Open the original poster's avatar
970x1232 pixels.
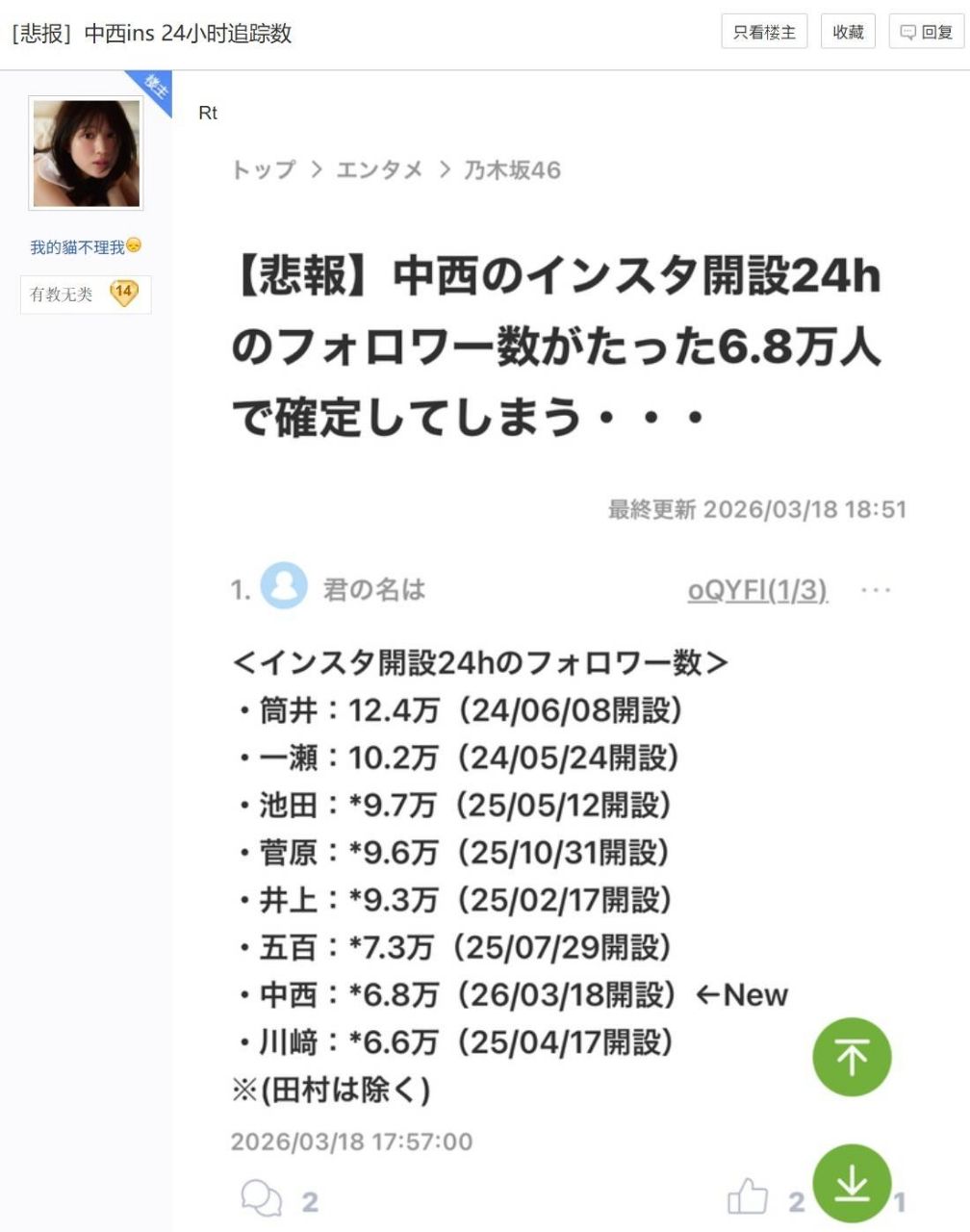pyautogui.click(x=86, y=153)
